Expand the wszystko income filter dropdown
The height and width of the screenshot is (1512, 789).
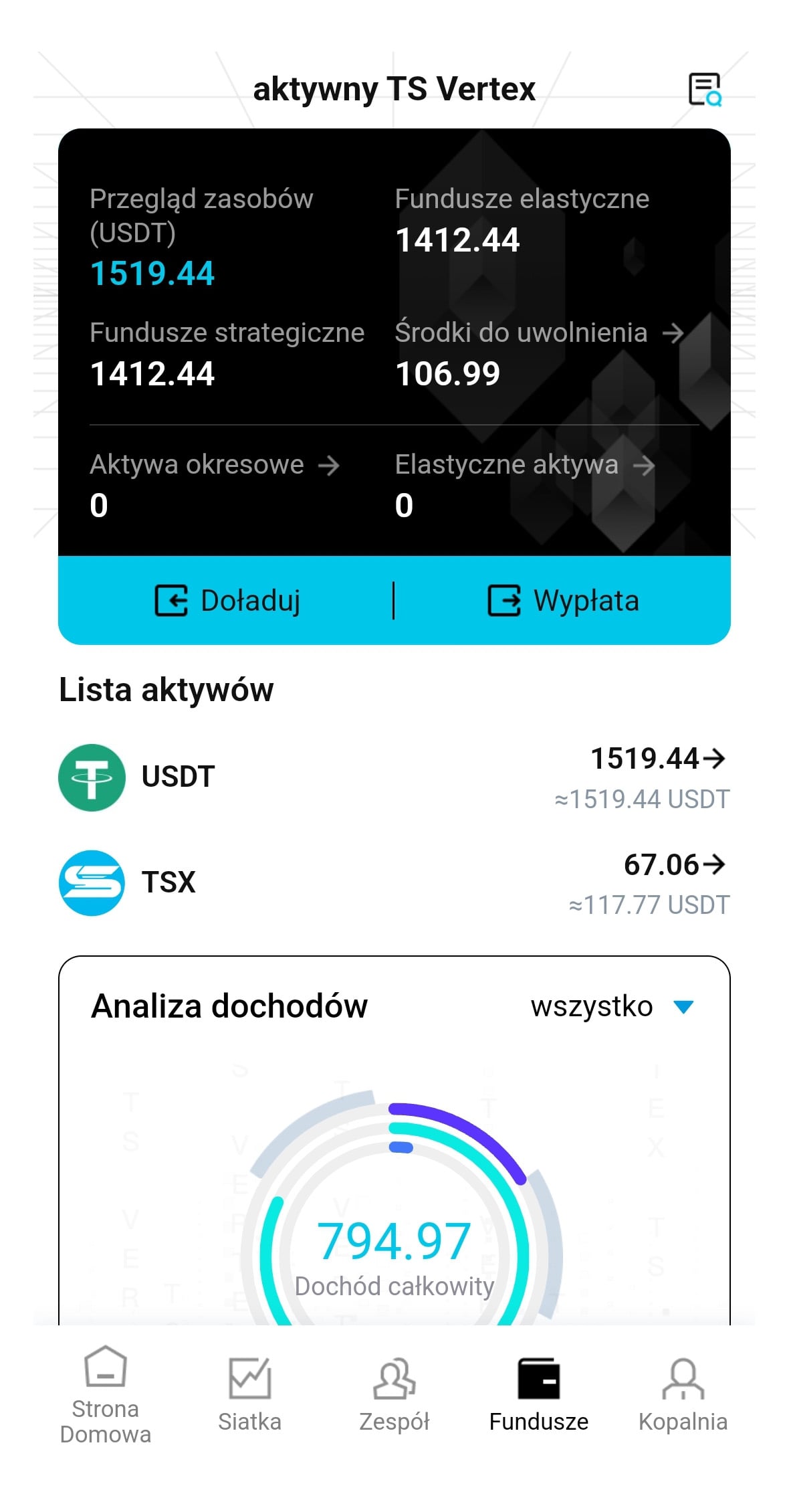(612, 1006)
